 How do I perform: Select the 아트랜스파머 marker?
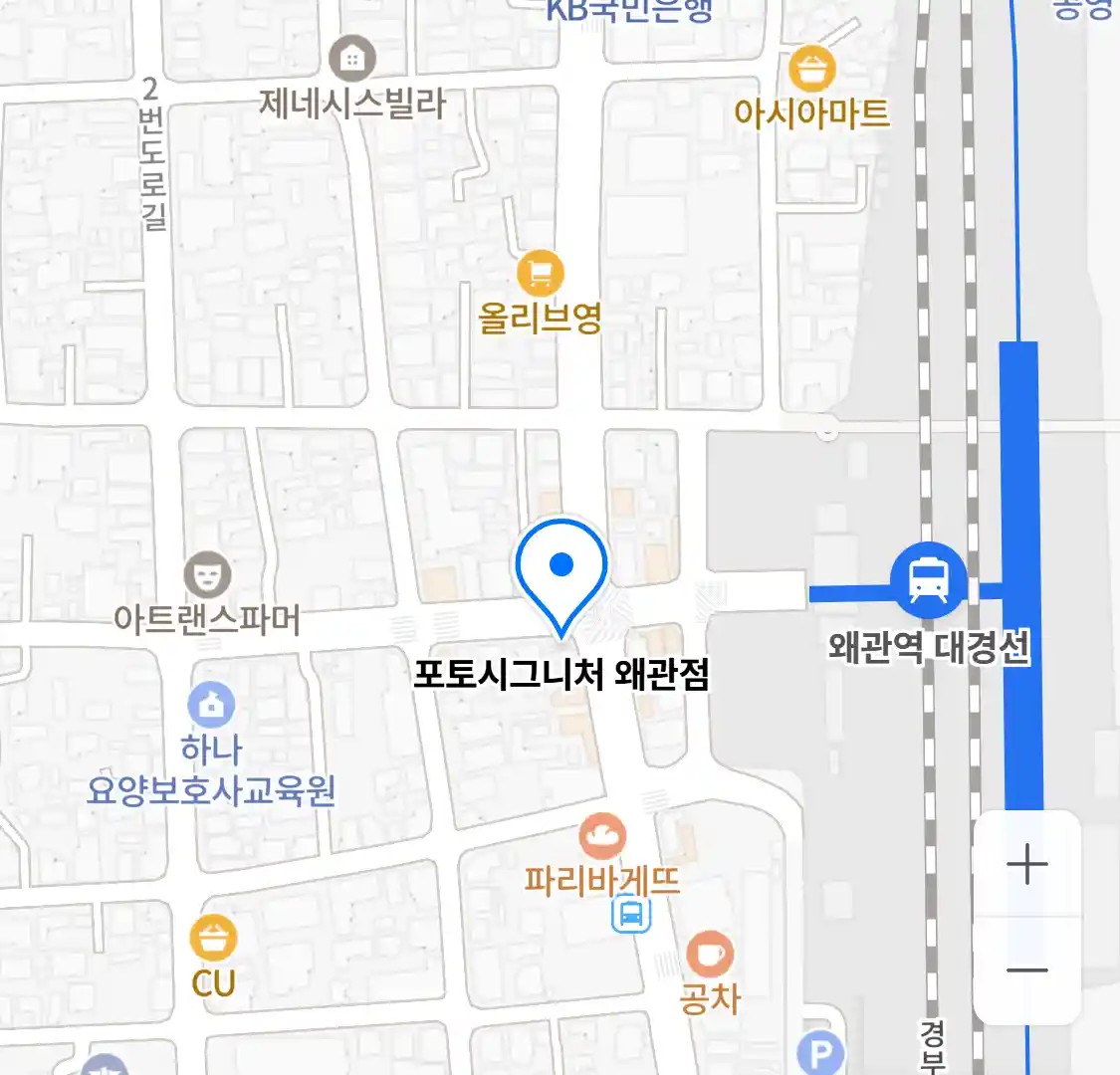tap(207, 574)
